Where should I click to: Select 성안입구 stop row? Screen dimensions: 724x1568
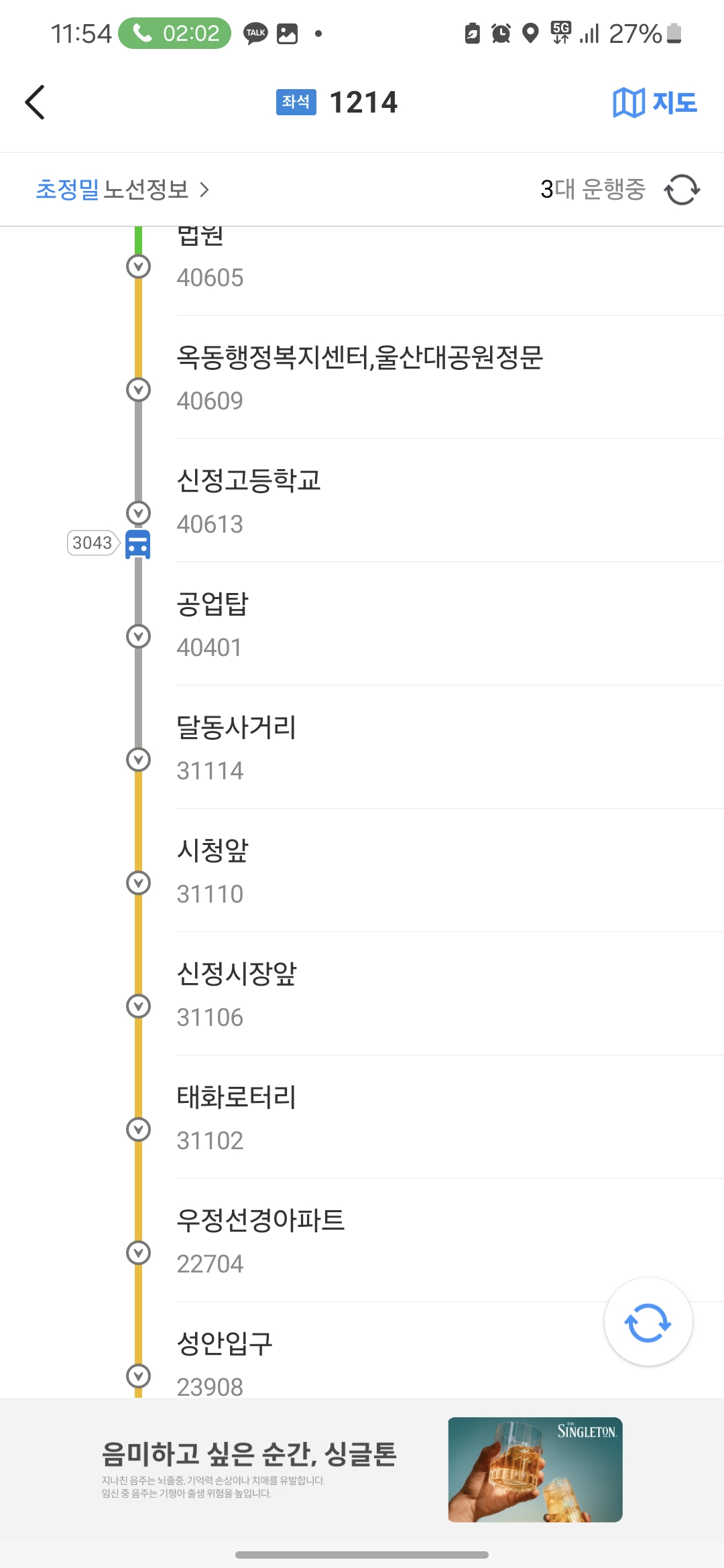[225, 1360]
